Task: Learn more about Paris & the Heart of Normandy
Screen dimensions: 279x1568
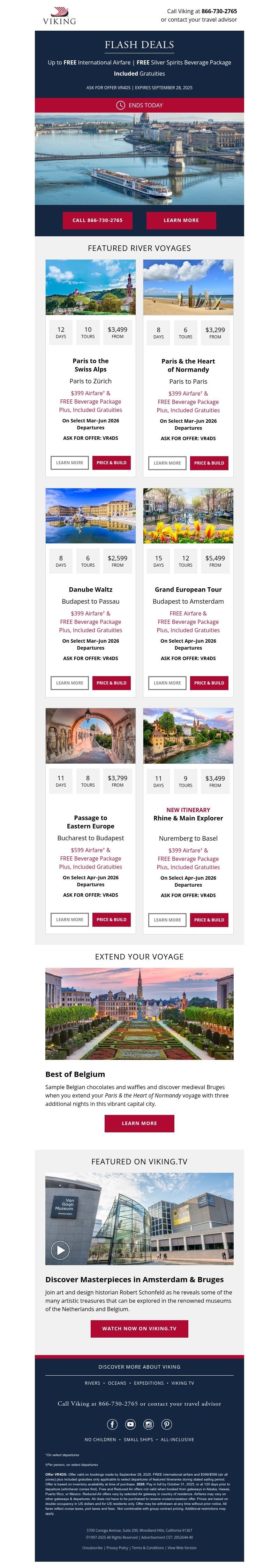Action: coord(167,463)
